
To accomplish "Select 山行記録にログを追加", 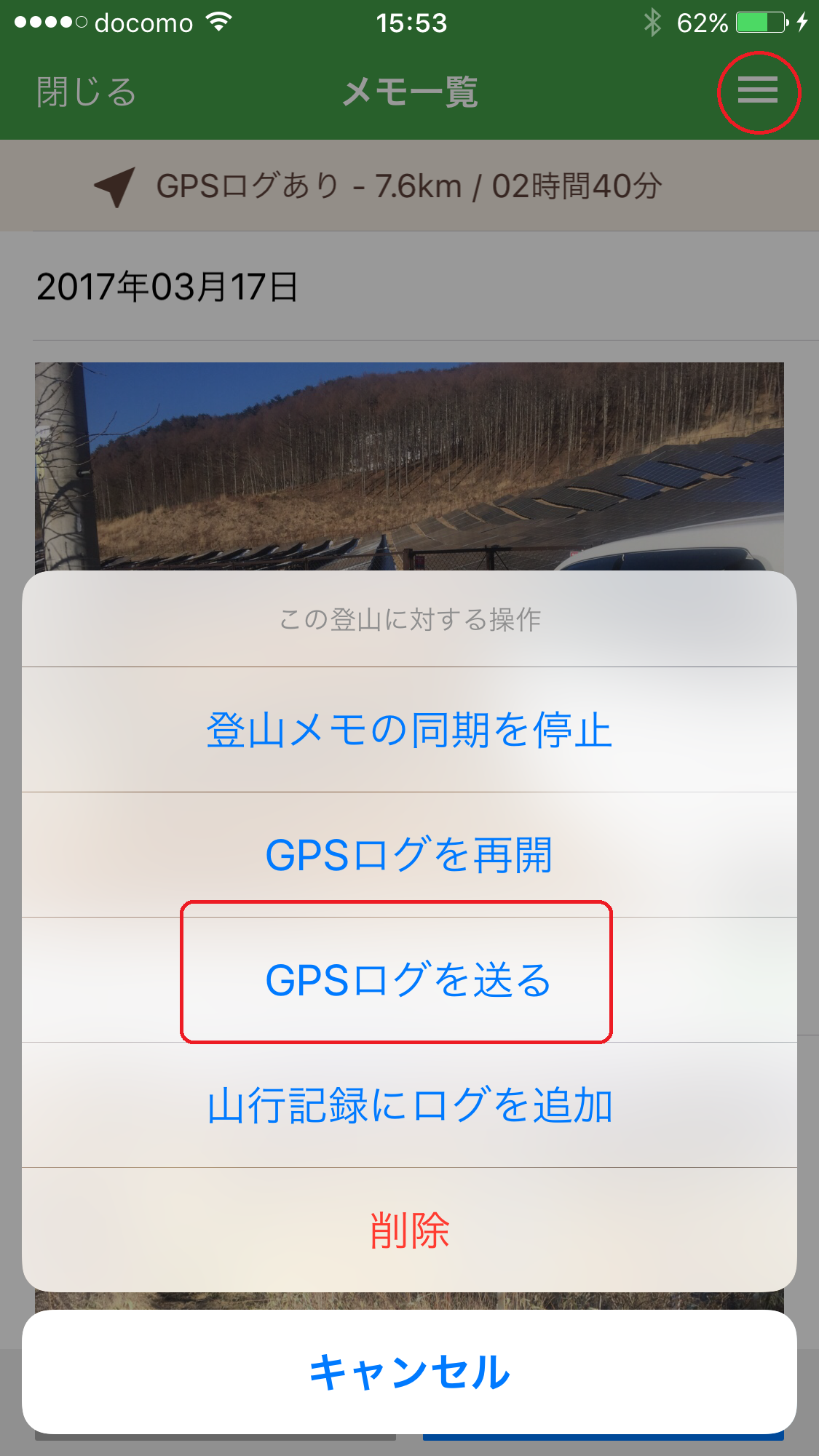I will 409,1105.
